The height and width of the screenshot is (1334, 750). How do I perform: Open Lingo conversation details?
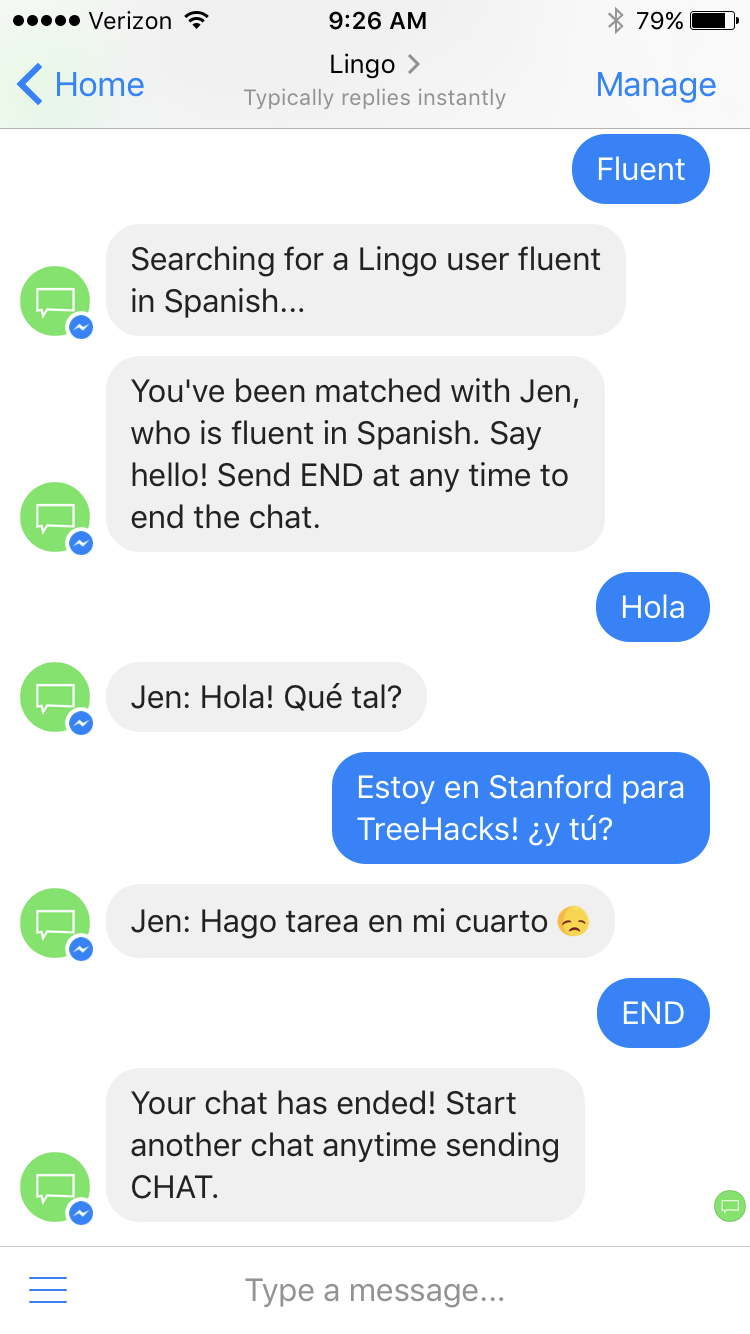(375, 66)
